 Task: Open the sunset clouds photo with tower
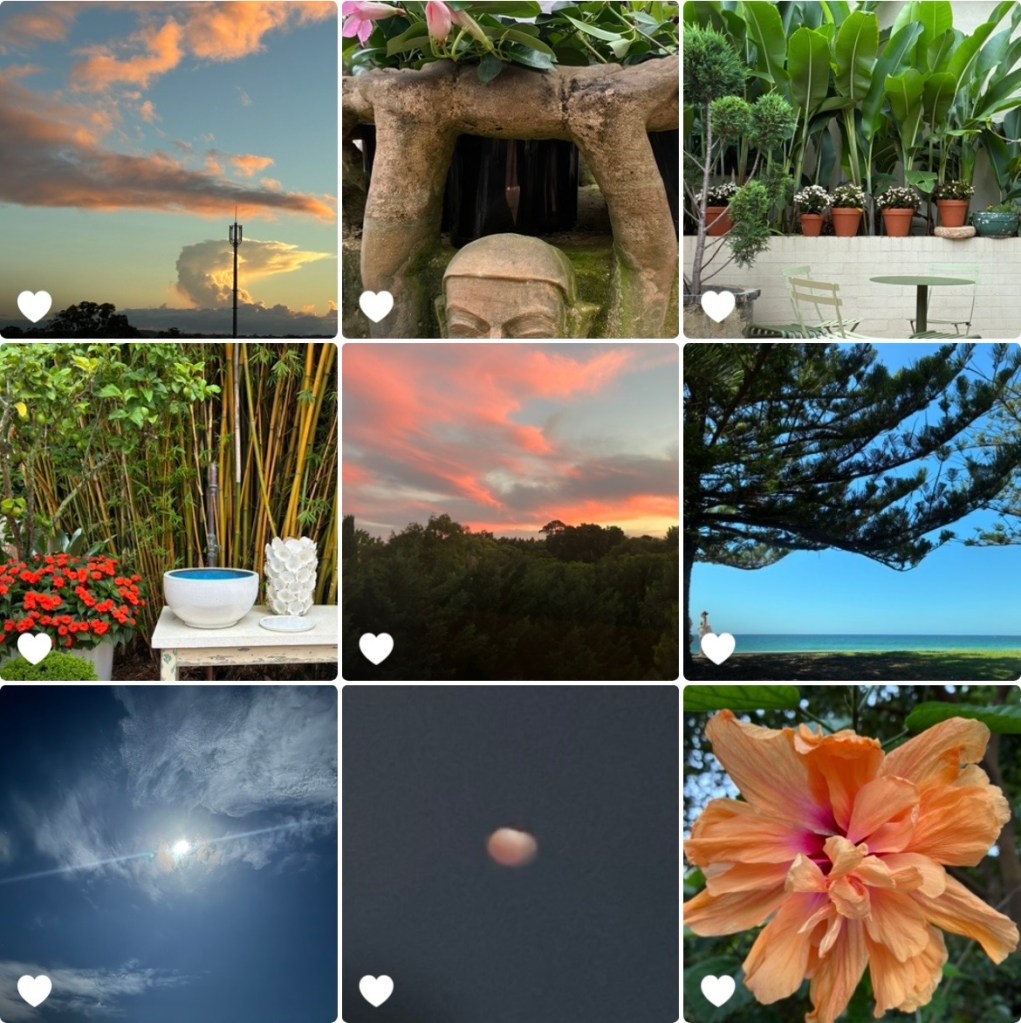coord(168,168)
